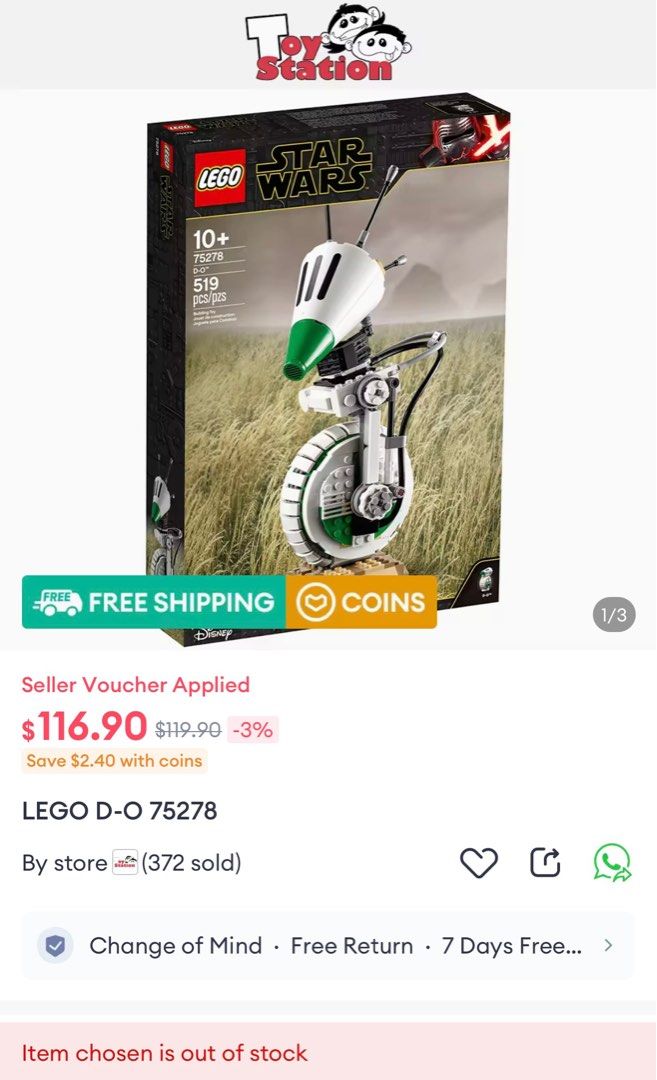The image size is (657, 1080).
Task: Open the store page next to 372 sold
Action: tap(125, 862)
